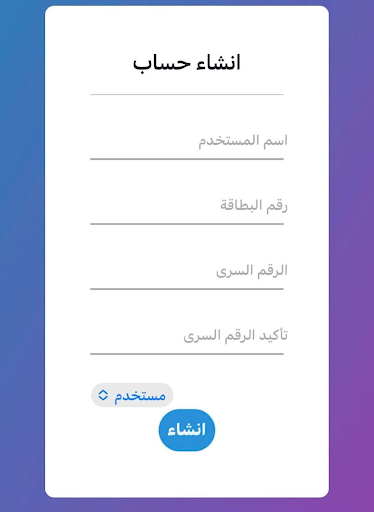
Task: Select the الرقم السرى password field
Action: pyautogui.click(x=187, y=271)
